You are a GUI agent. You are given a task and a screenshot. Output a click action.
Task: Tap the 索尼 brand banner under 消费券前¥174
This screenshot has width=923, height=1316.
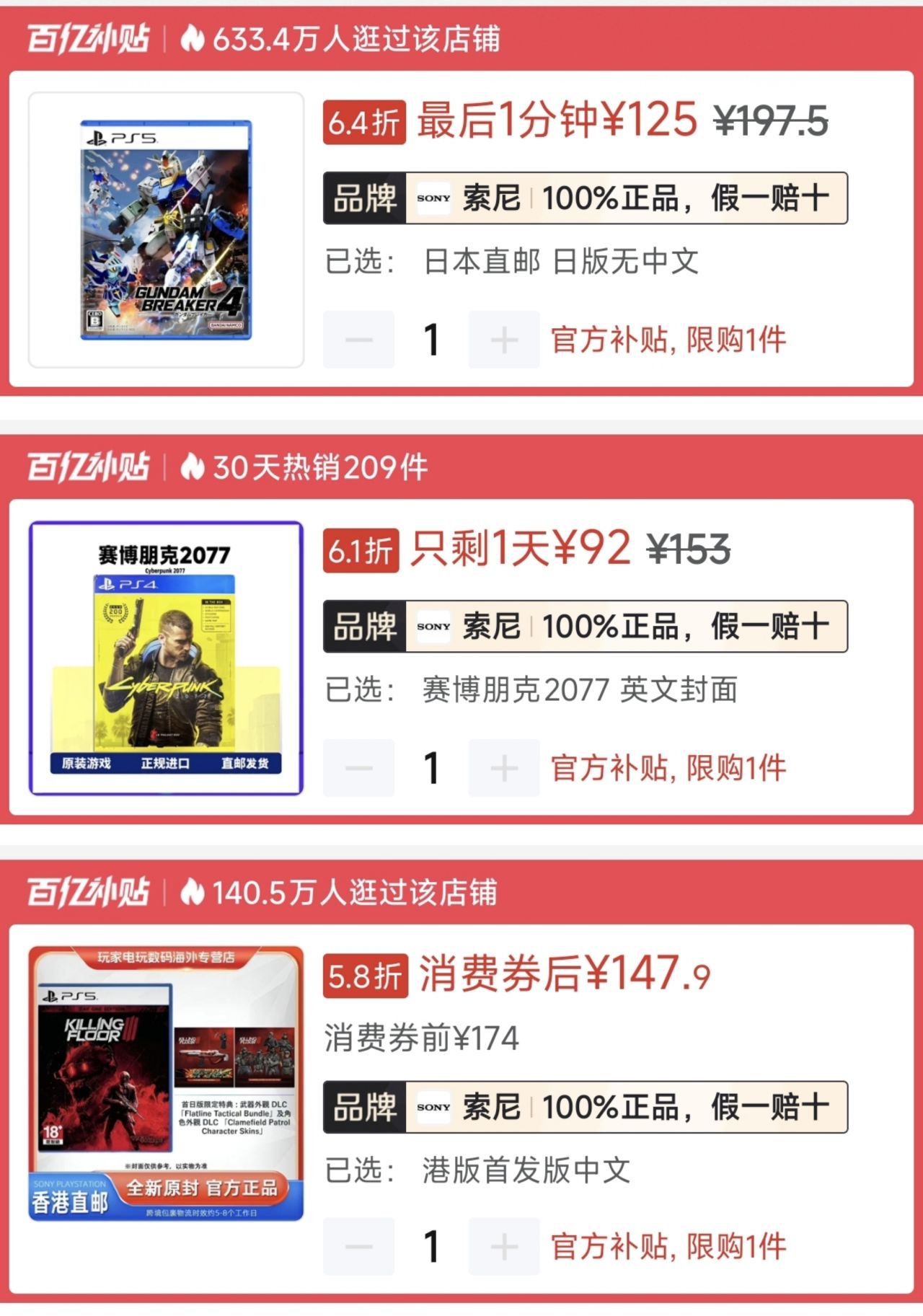(585, 1107)
